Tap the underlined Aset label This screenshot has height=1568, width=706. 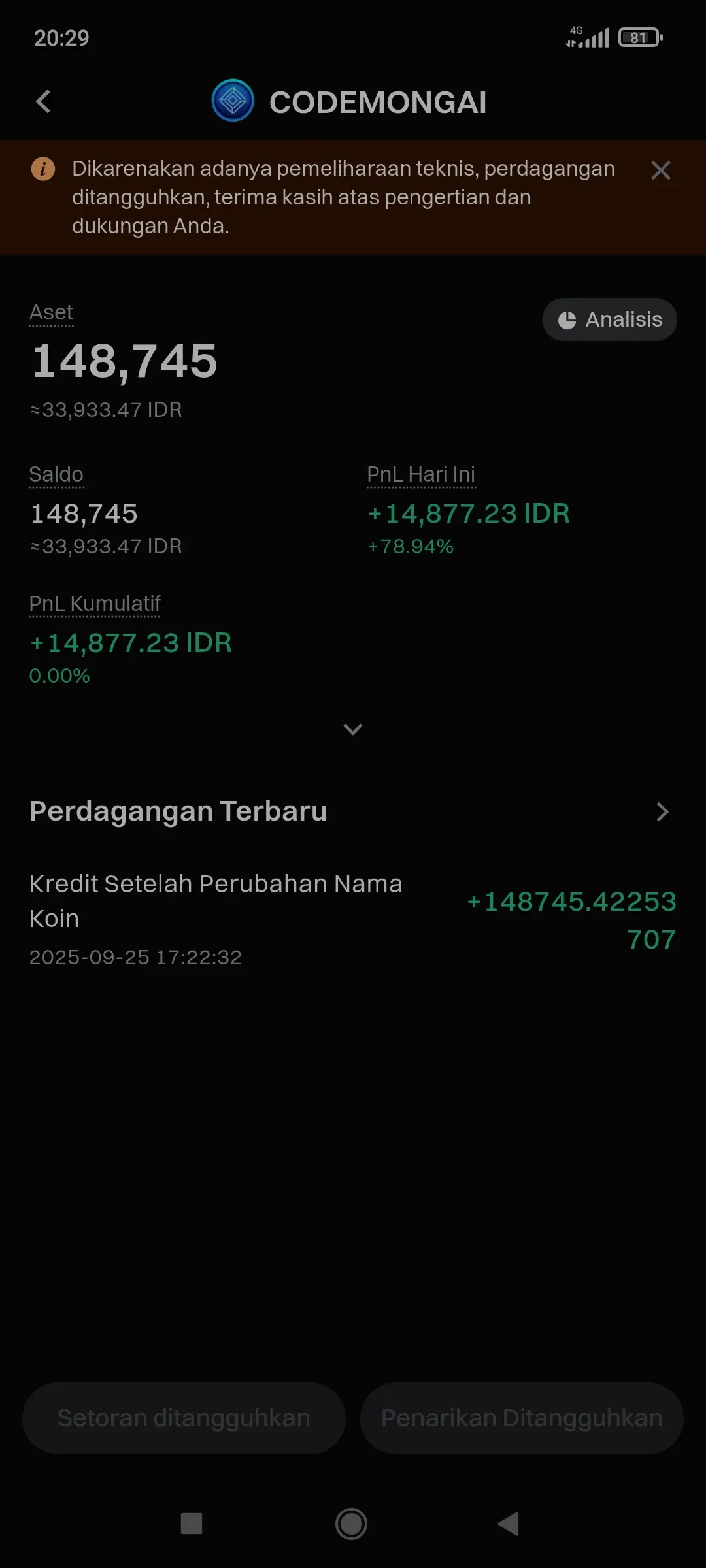click(x=51, y=312)
